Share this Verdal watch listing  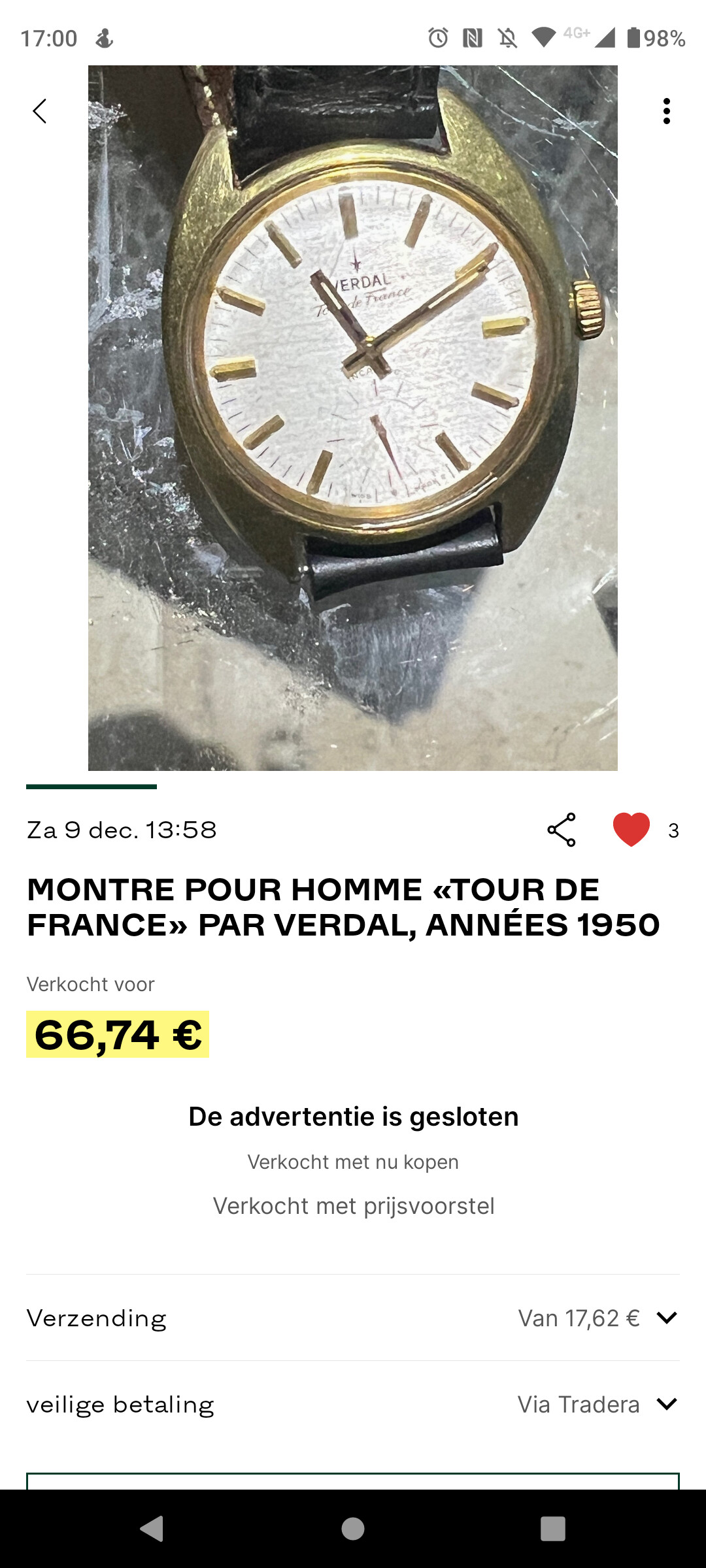[x=562, y=830]
